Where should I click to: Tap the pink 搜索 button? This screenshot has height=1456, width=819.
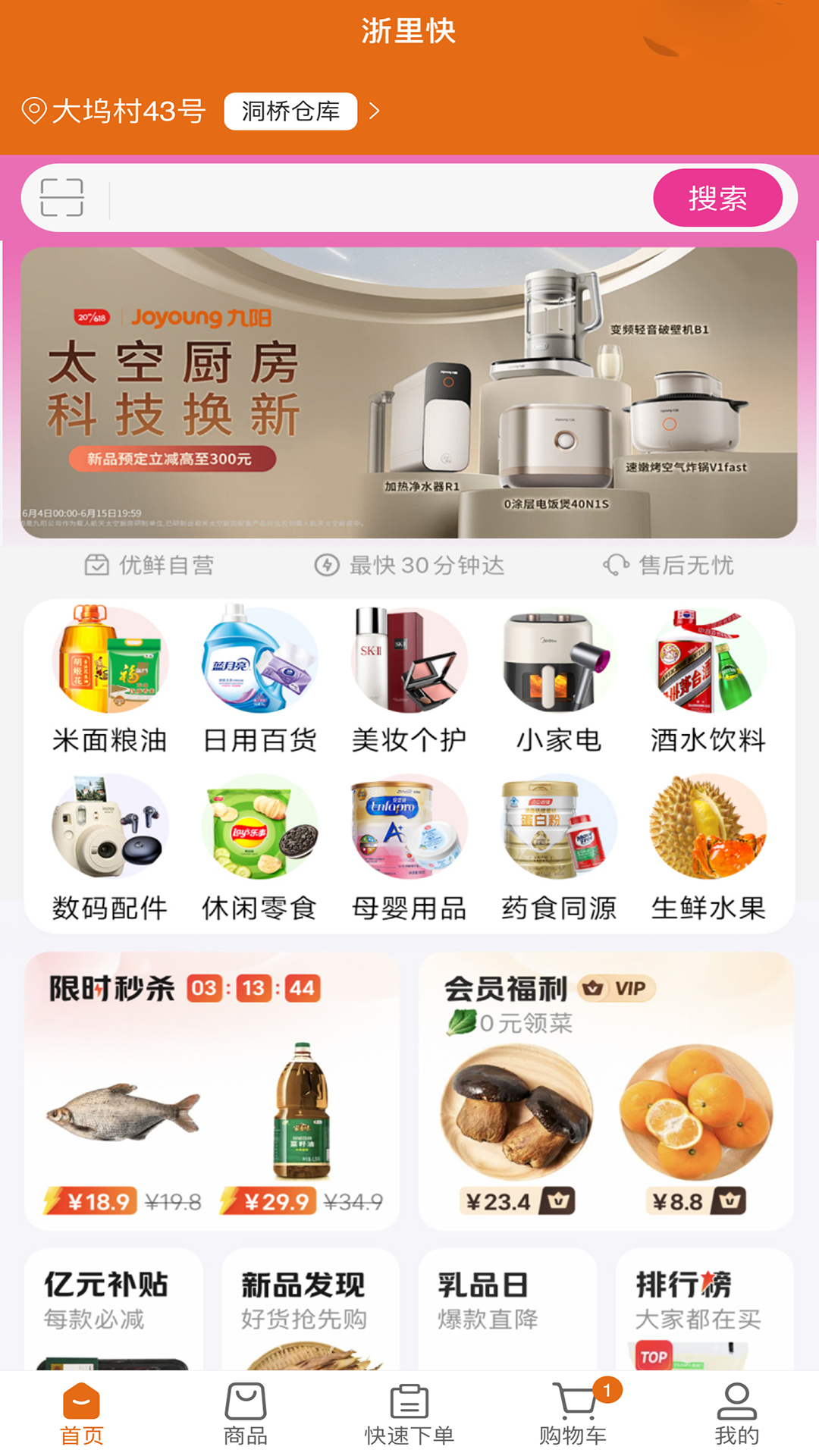click(717, 198)
